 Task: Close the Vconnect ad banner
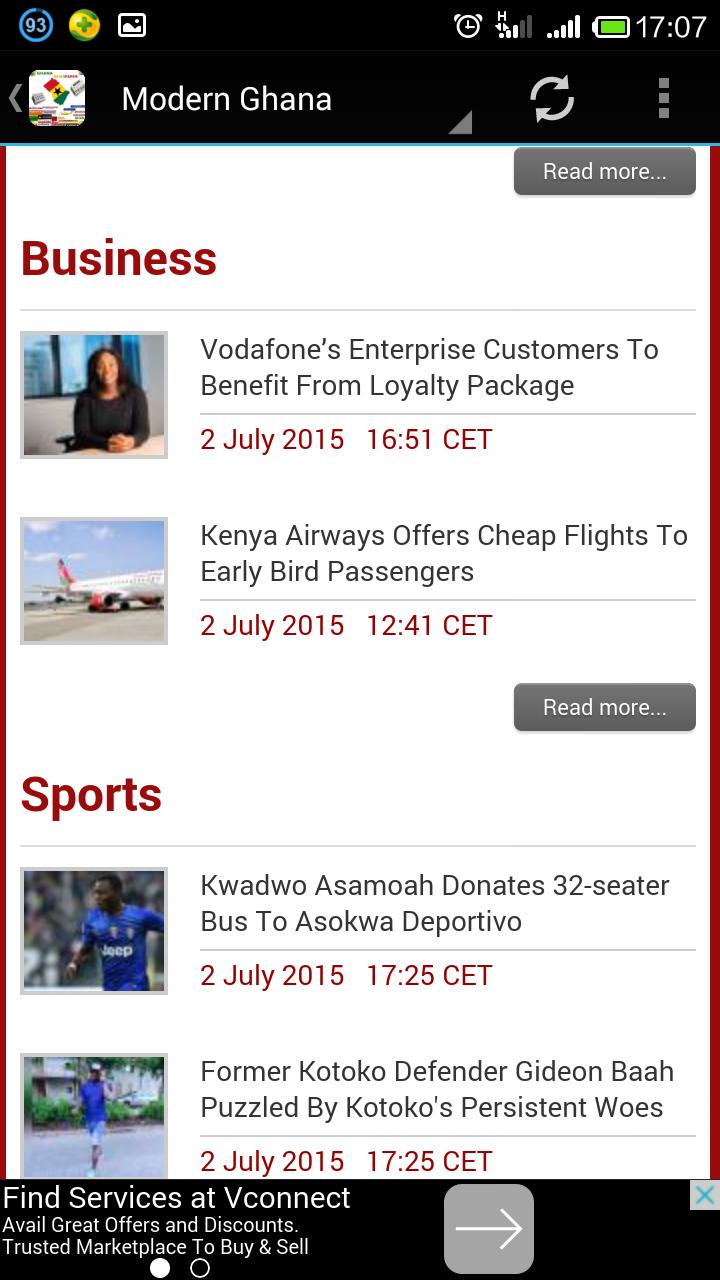click(704, 1195)
